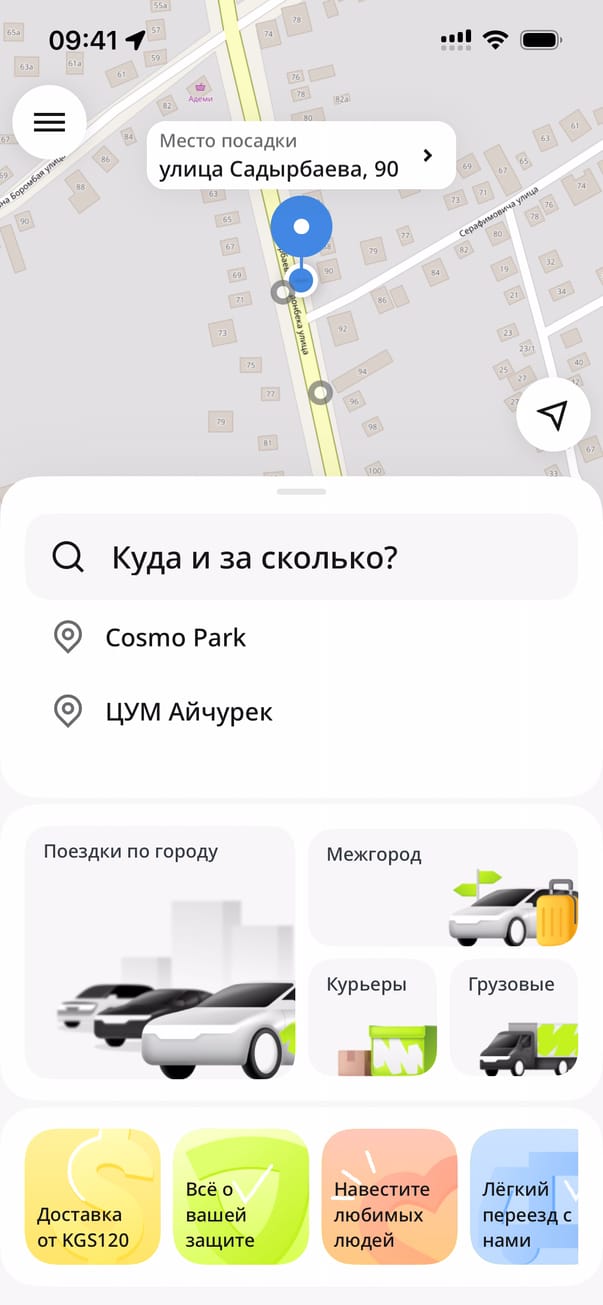Image resolution: width=603 pixels, height=1305 pixels.
Task: Open Курьеры delivery service
Action: point(372,1017)
